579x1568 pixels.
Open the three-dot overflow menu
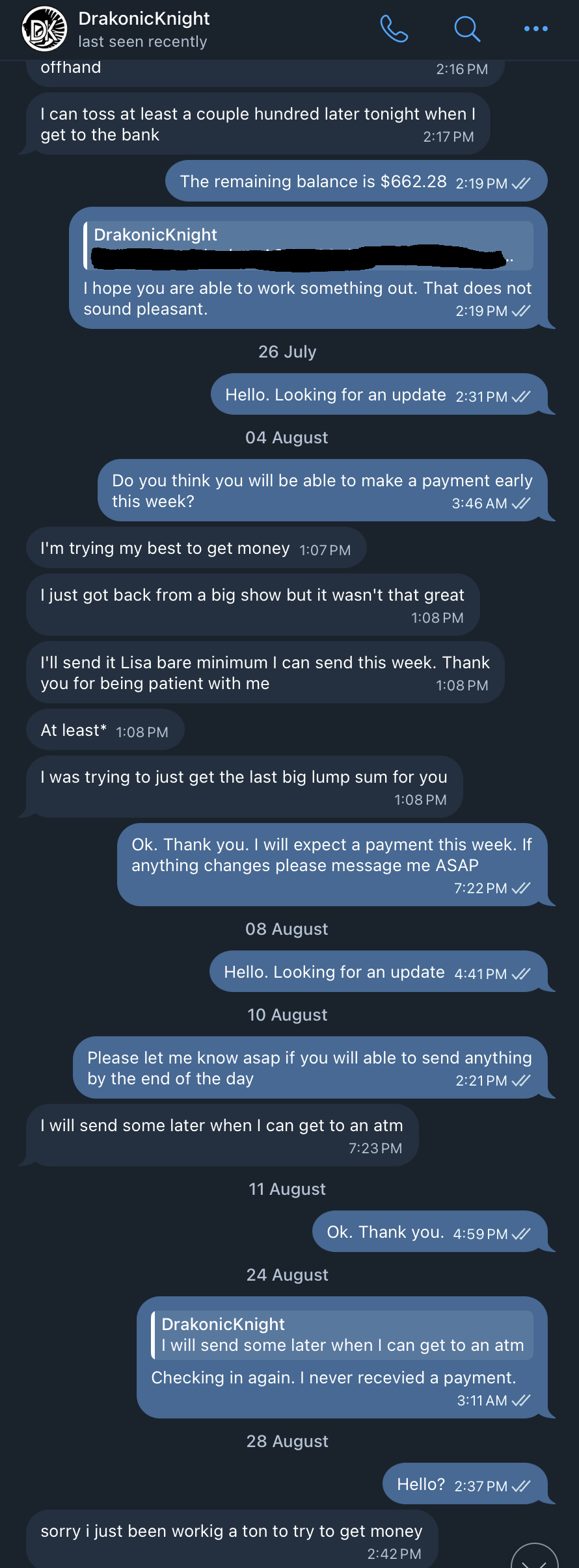pos(535,29)
